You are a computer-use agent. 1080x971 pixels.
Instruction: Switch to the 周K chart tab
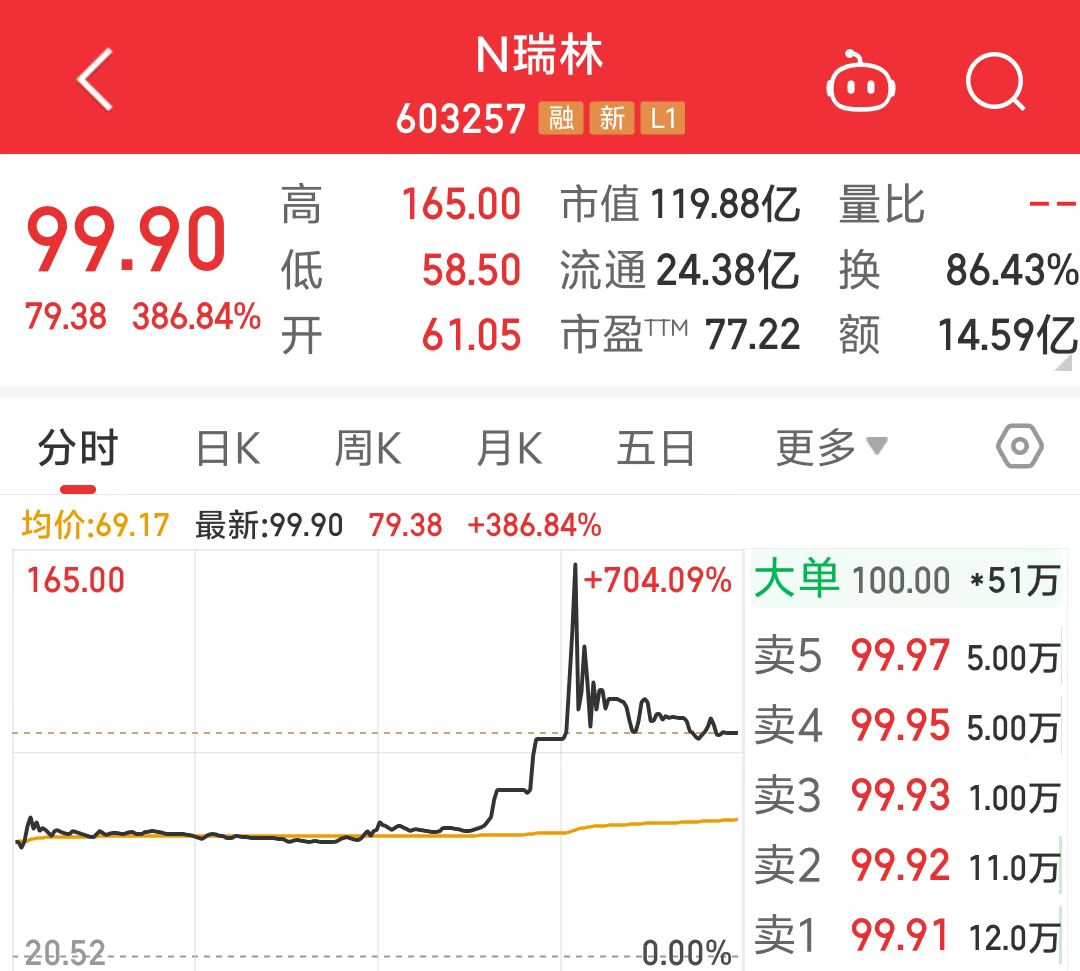click(368, 449)
